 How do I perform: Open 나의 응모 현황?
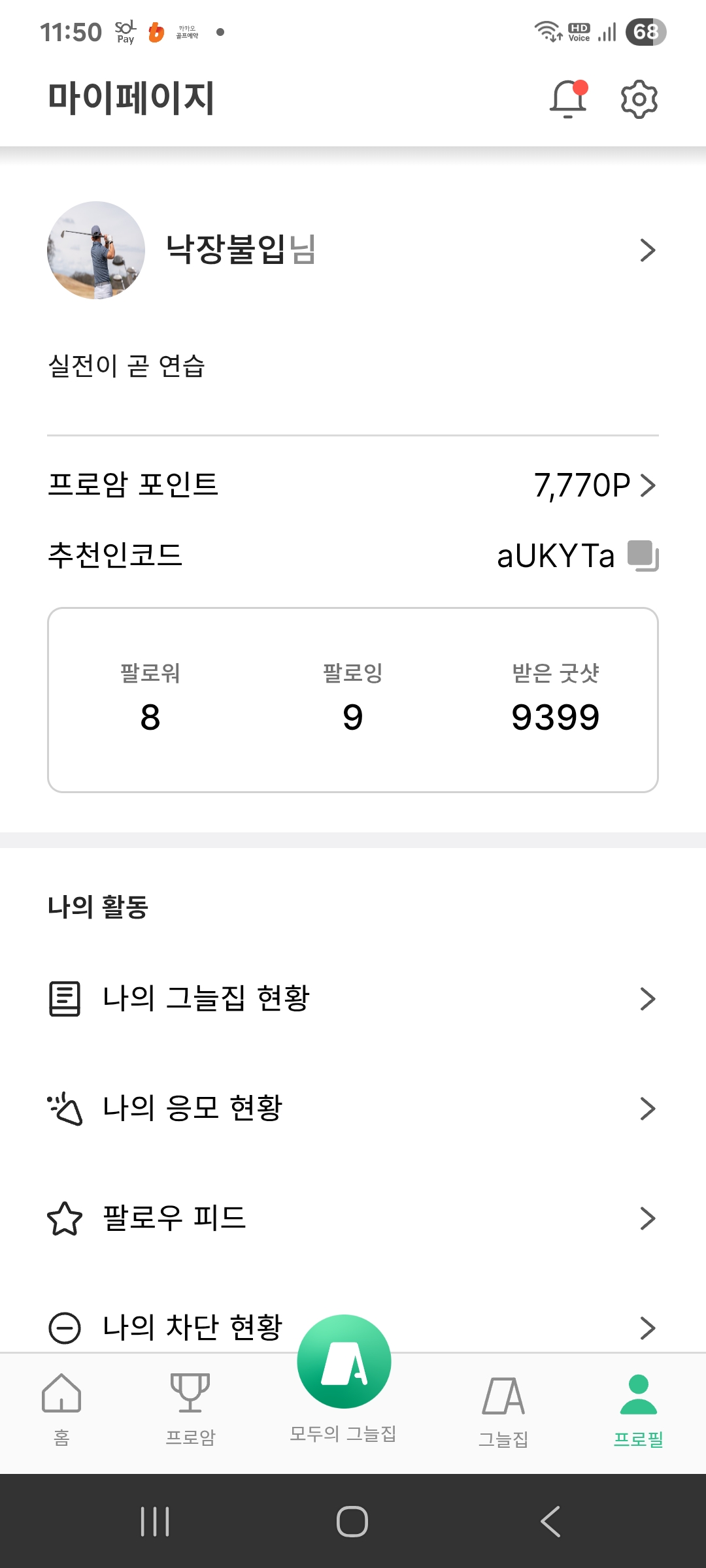[x=353, y=1108]
